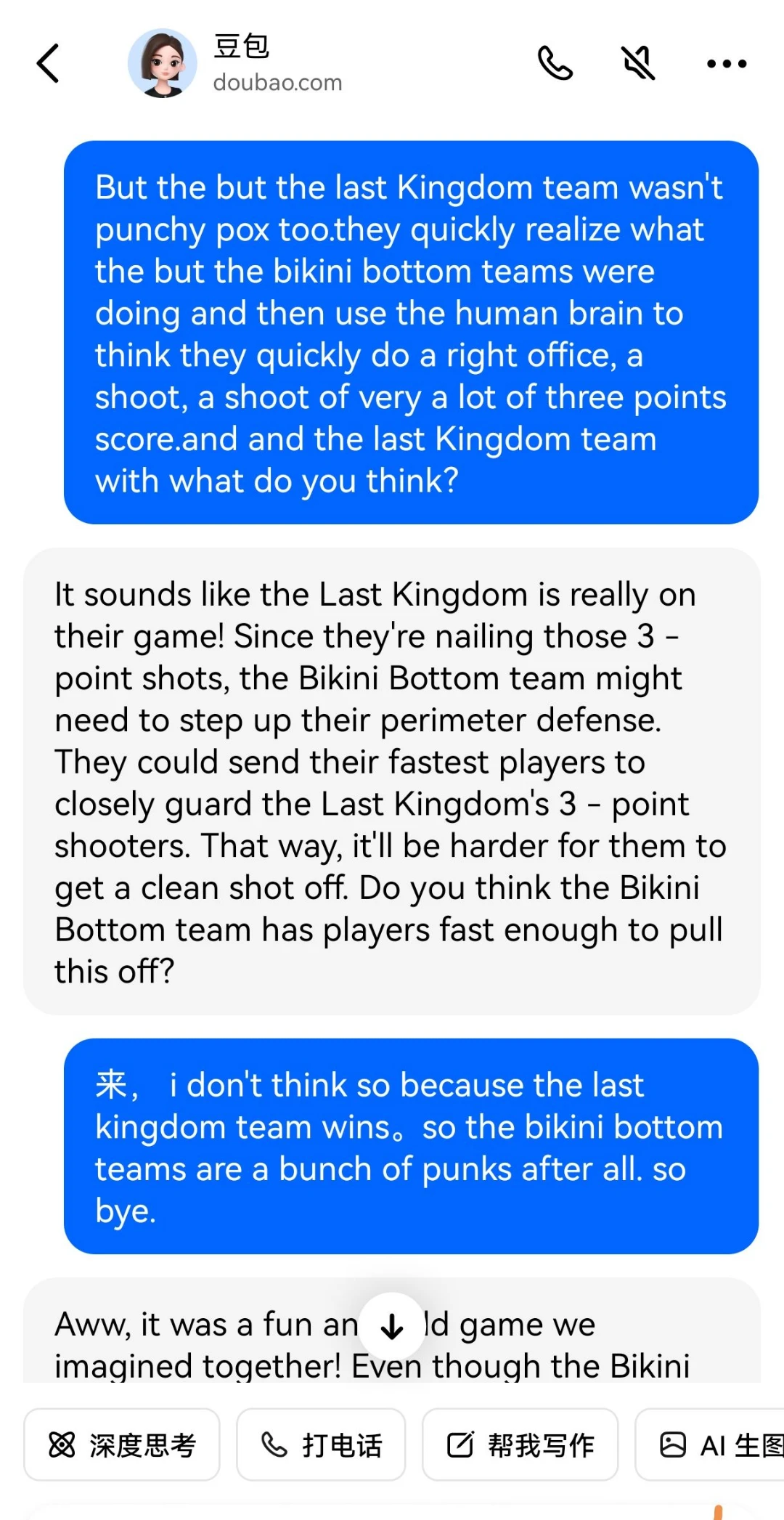Image resolution: width=784 pixels, height=1520 pixels.
Task: Enable the 深度思考 deep thinking chip
Action: point(122,1444)
